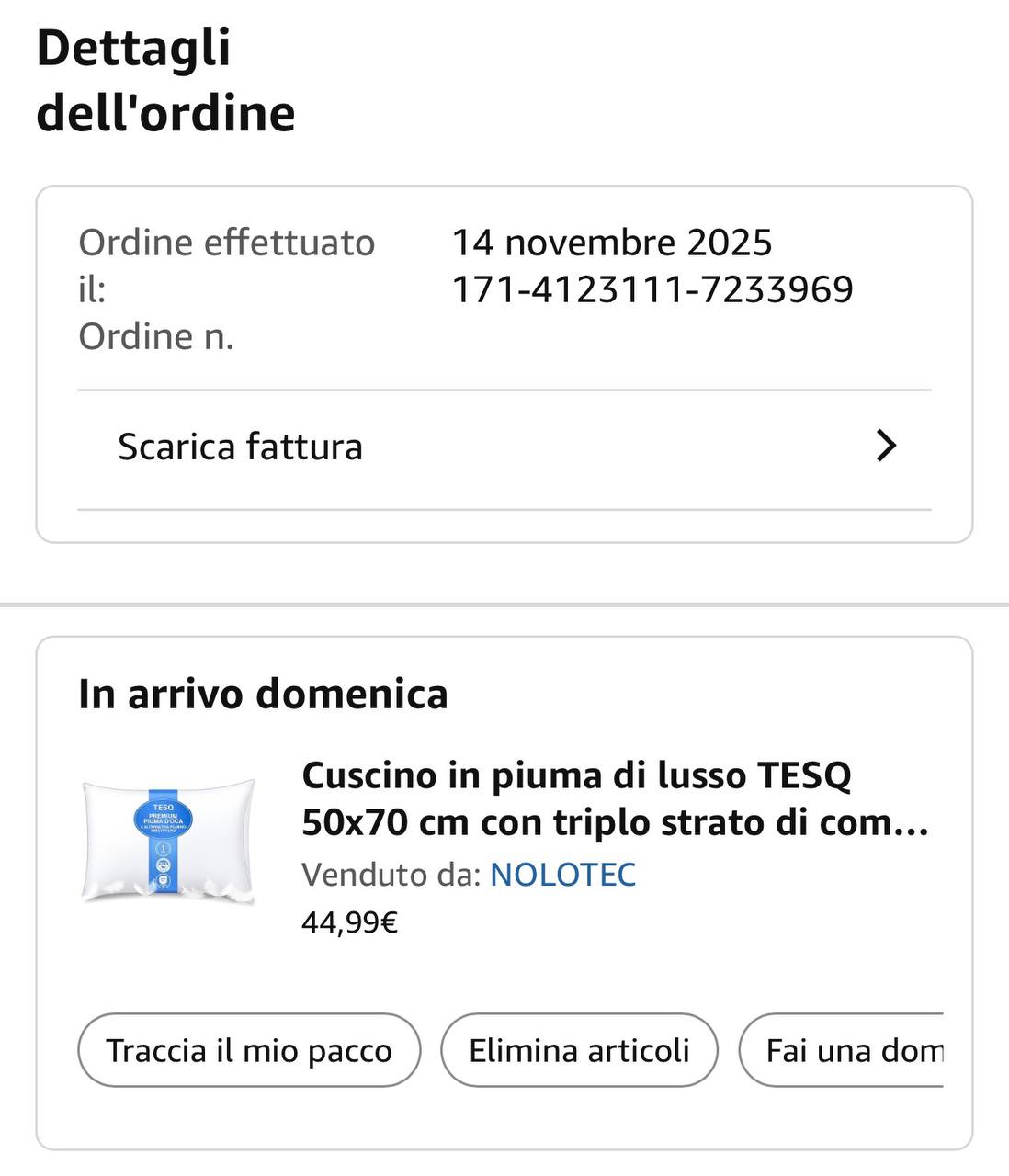Open the TESQ pillow product image
The width and height of the screenshot is (1009, 1176).
point(168,841)
